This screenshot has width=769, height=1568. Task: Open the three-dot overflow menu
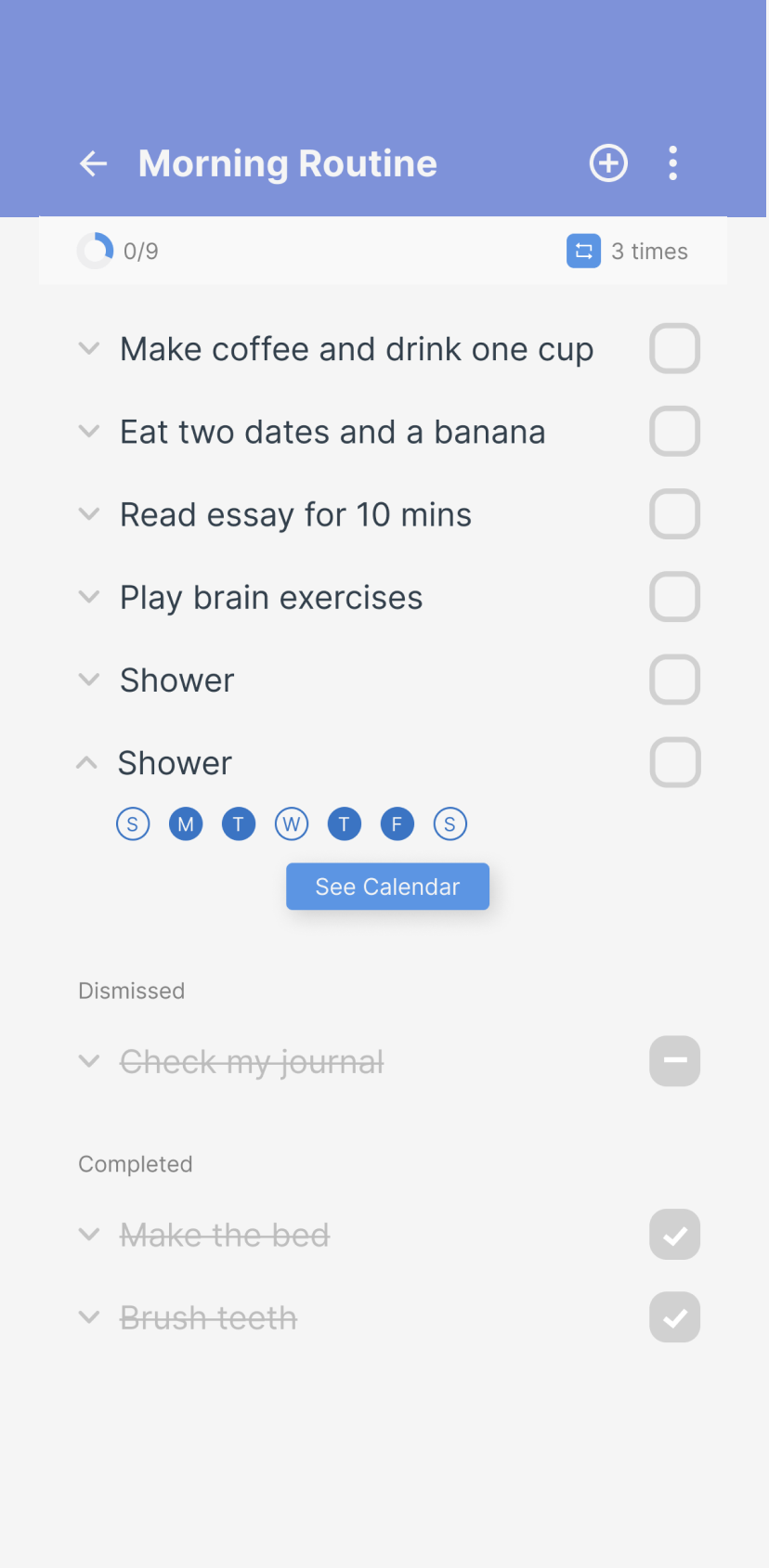pyautogui.click(x=671, y=163)
